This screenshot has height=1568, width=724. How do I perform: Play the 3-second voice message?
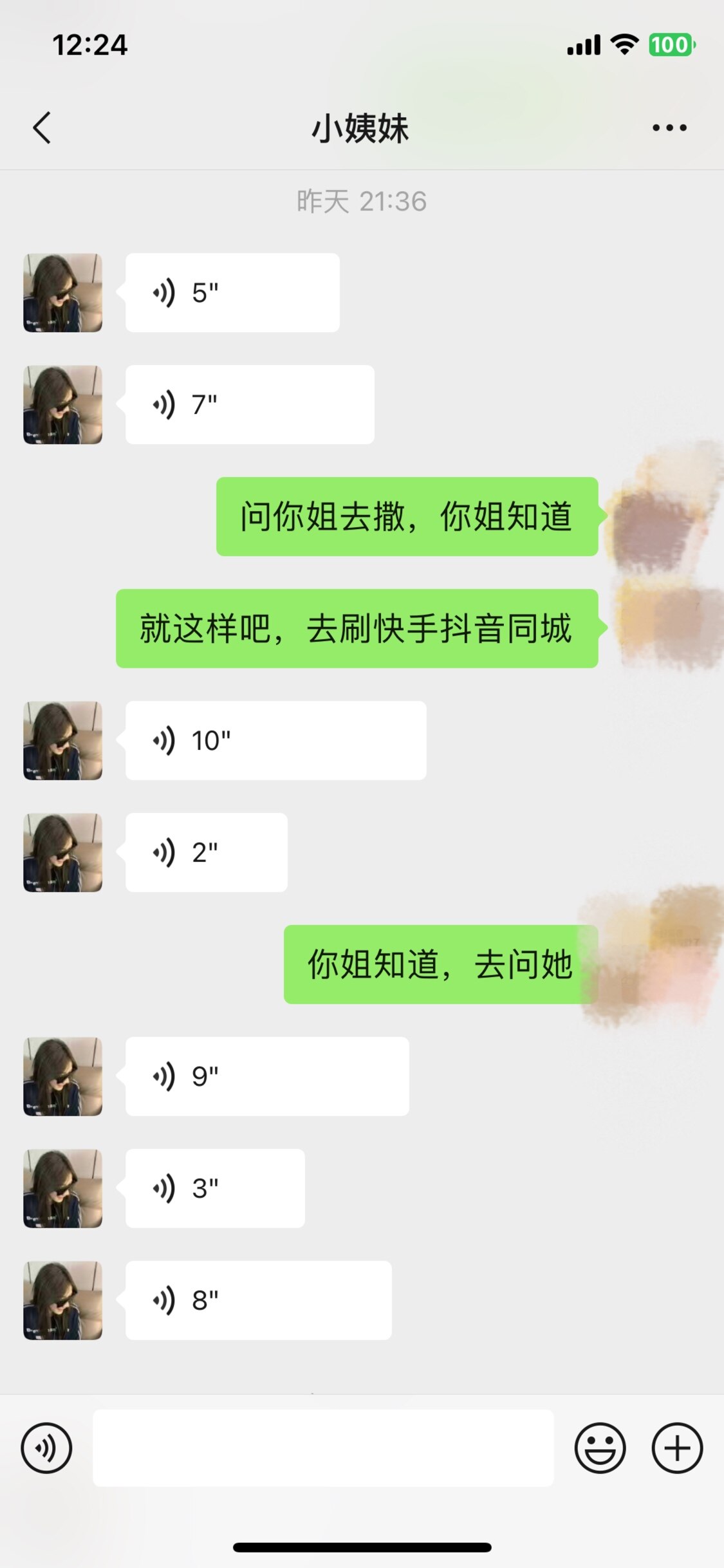coord(214,1188)
